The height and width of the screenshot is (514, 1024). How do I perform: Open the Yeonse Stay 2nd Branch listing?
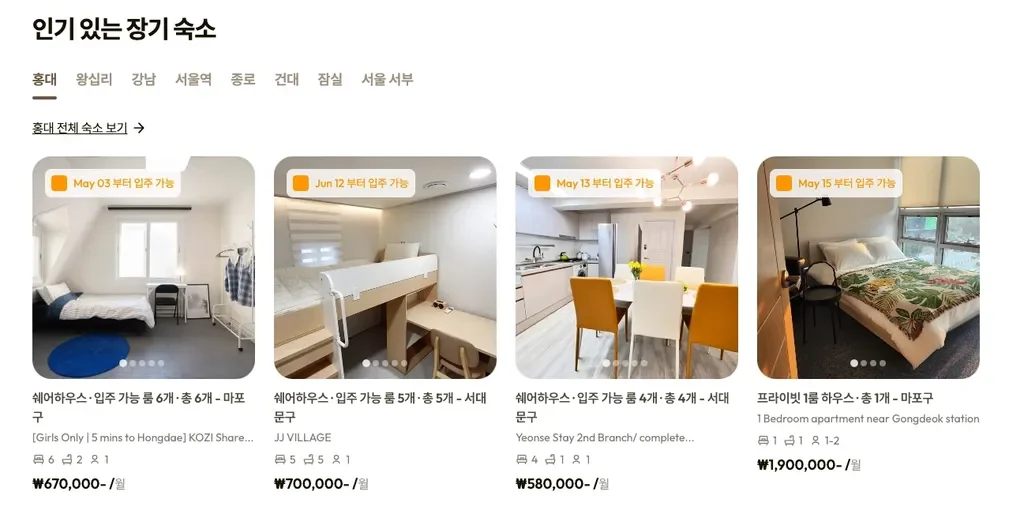coord(626,267)
